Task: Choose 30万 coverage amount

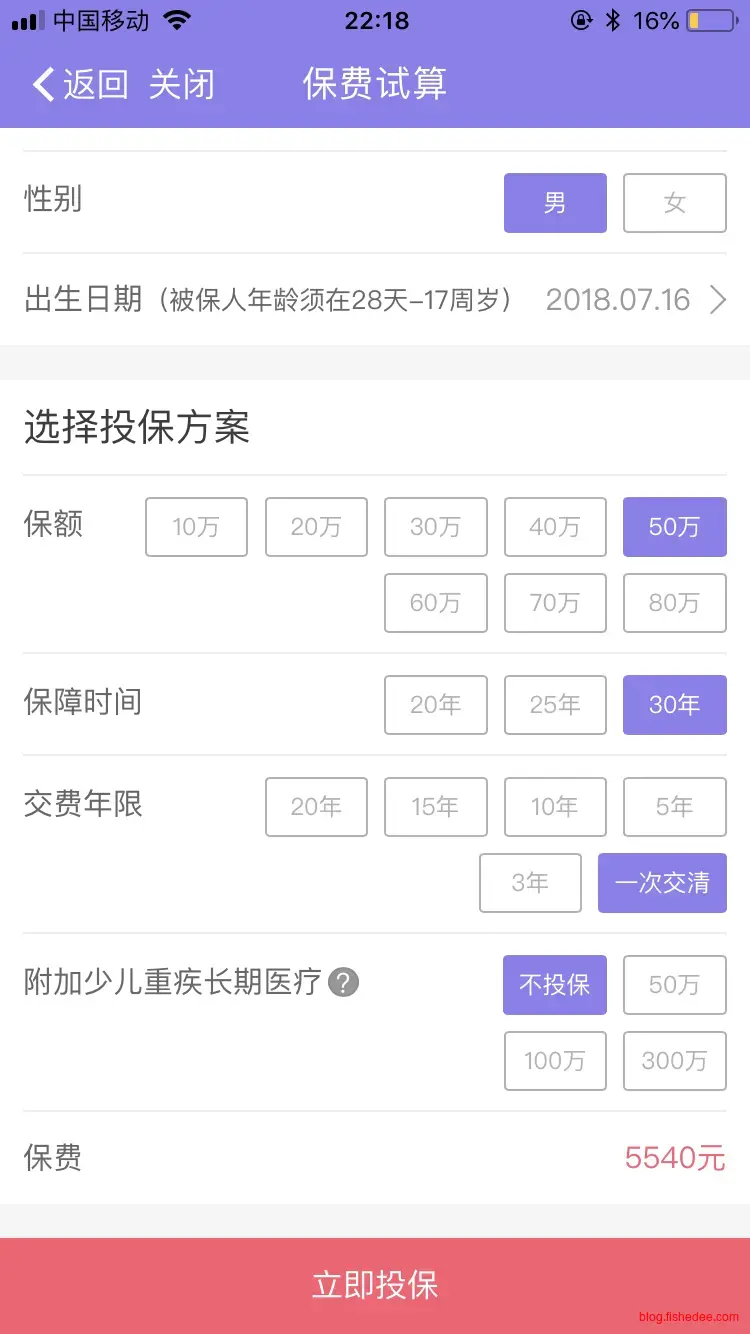Action: [x=435, y=527]
